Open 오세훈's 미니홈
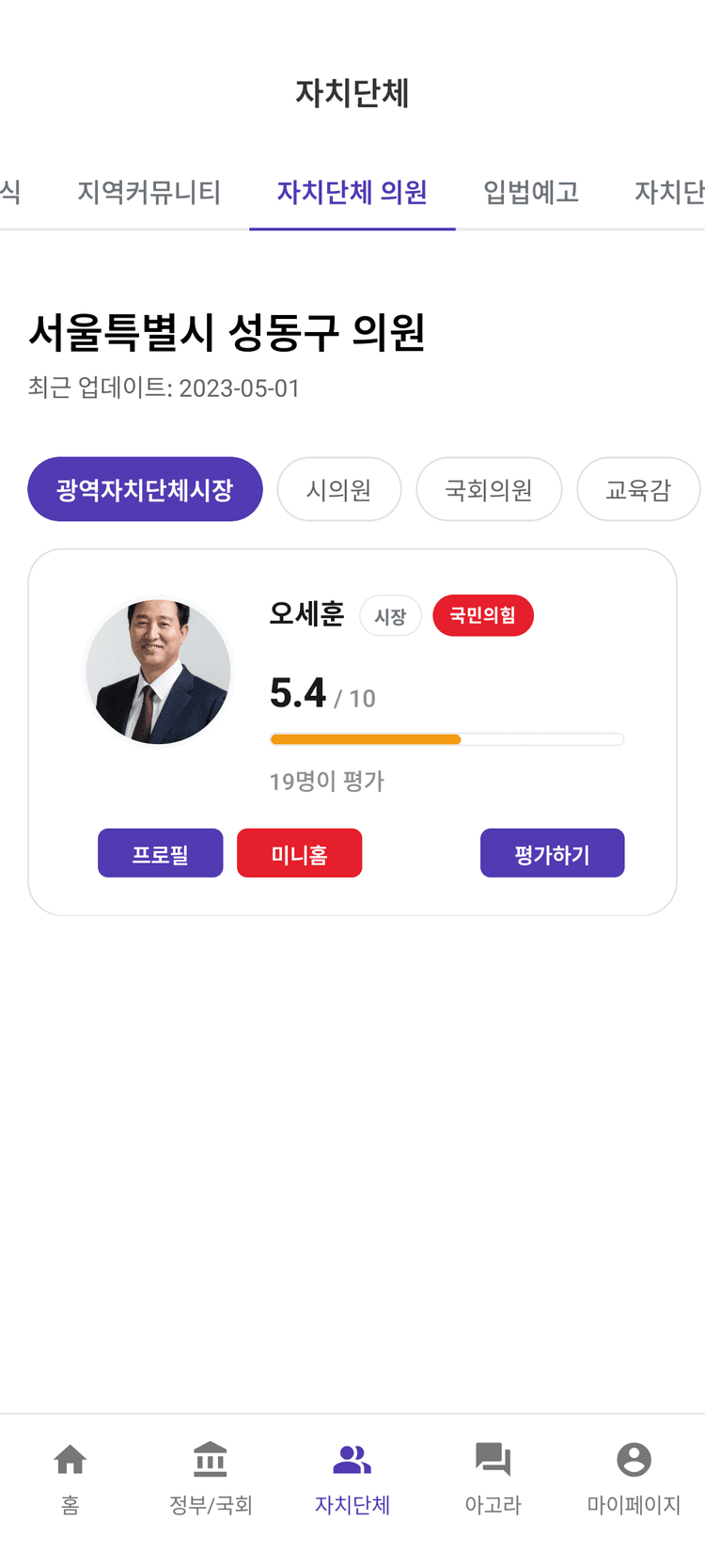Image resolution: width=705 pixels, height=1568 pixels. click(x=299, y=852)
